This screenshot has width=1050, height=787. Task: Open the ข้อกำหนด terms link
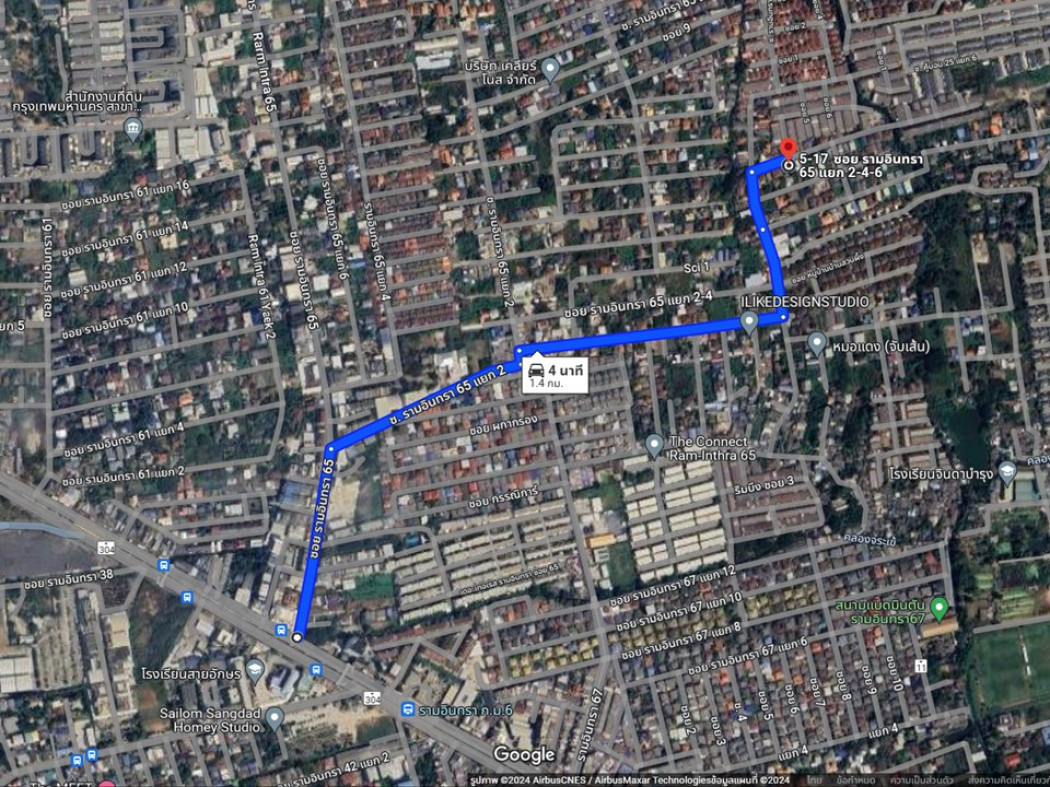(x=858, y=780)
